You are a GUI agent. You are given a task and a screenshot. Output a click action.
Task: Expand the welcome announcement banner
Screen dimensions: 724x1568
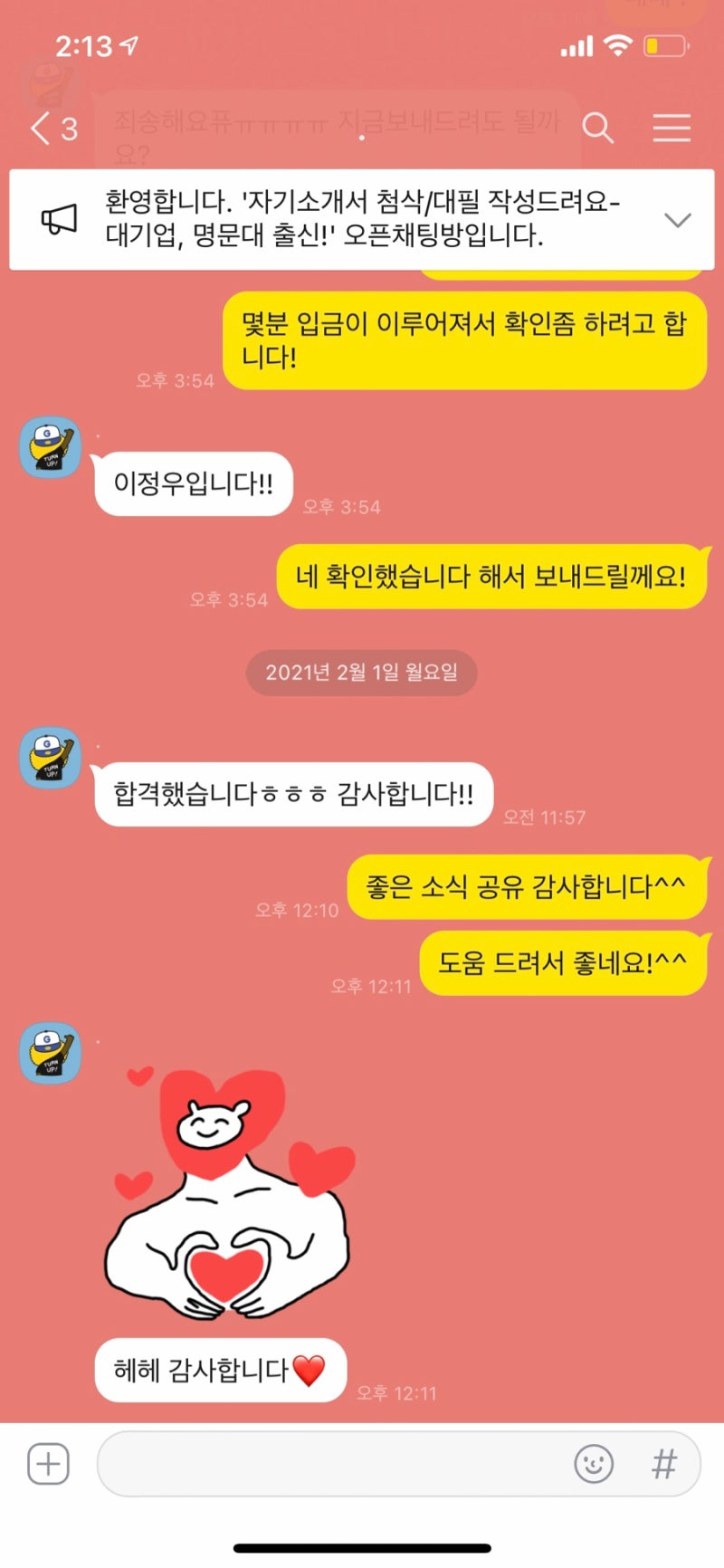tap(677, 220)
